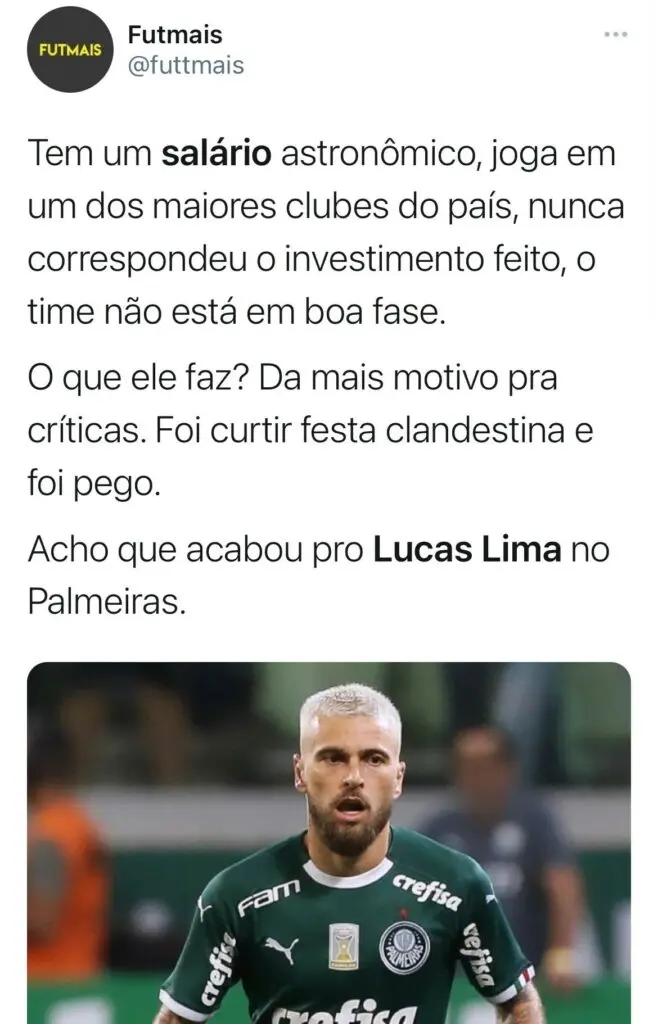658x1024 pixels.
Task: Open the Futmais profile avatar
Action: [x=70, y=49]
